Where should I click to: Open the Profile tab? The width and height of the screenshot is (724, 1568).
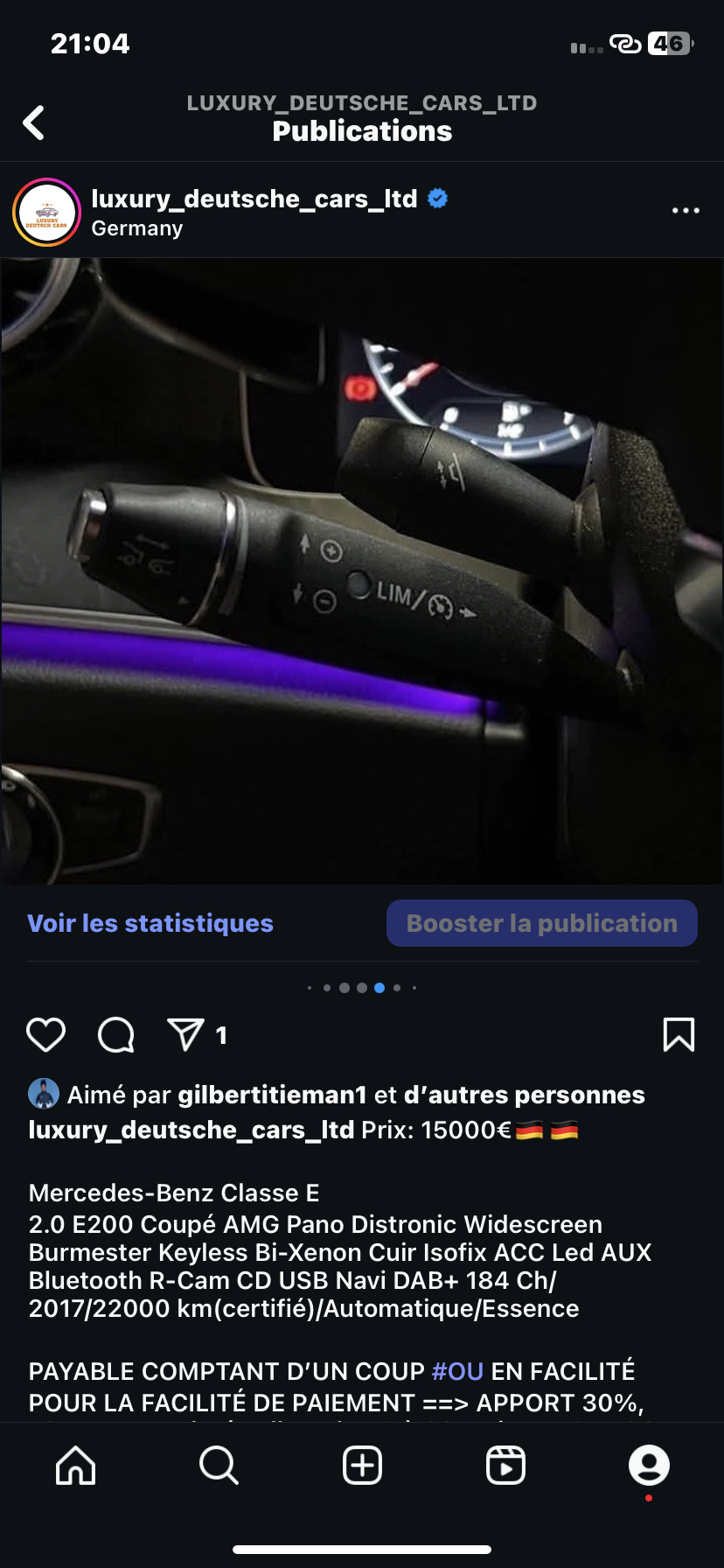pos(649,1465)
